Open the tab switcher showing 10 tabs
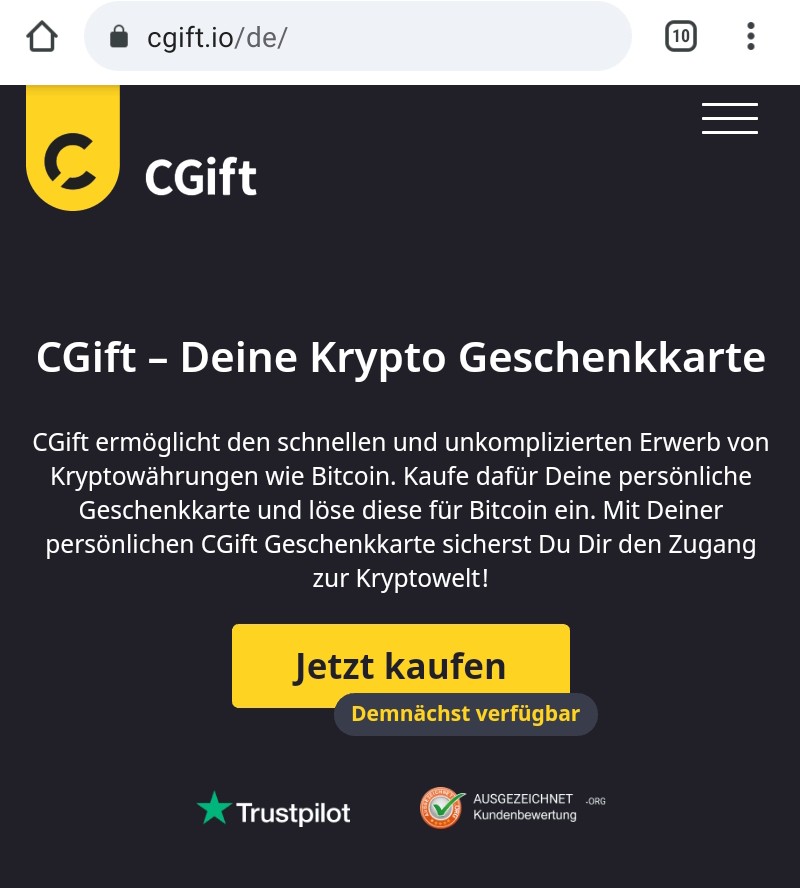Viewport: 800px width, 888px height. point(680,38)
